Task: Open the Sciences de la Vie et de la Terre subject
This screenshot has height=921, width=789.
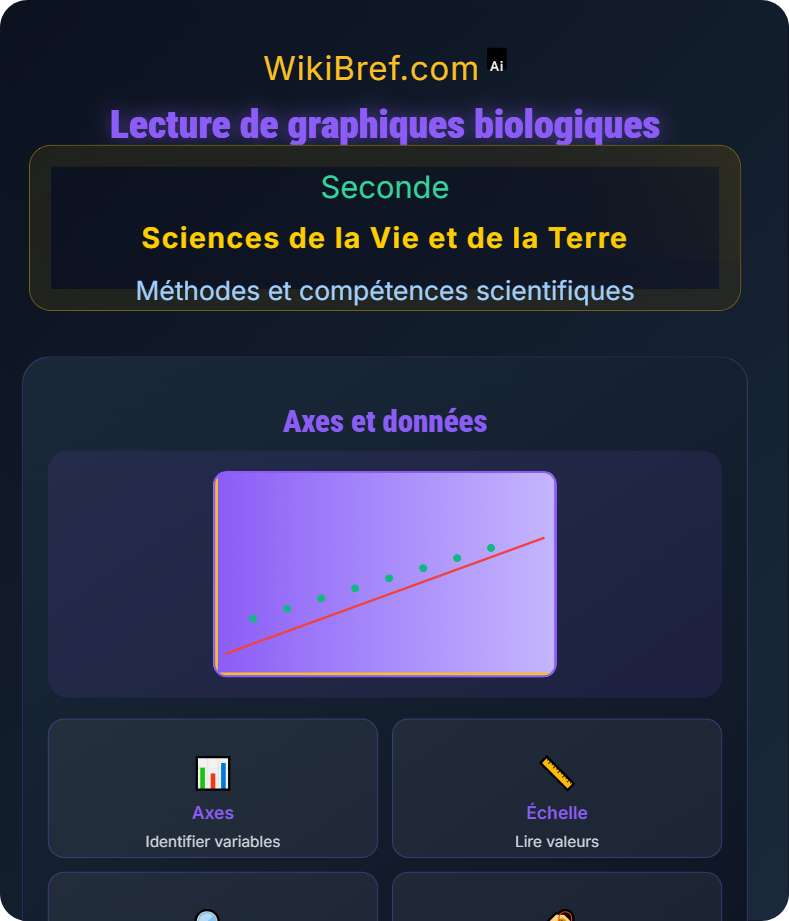Action: (384, 238)
